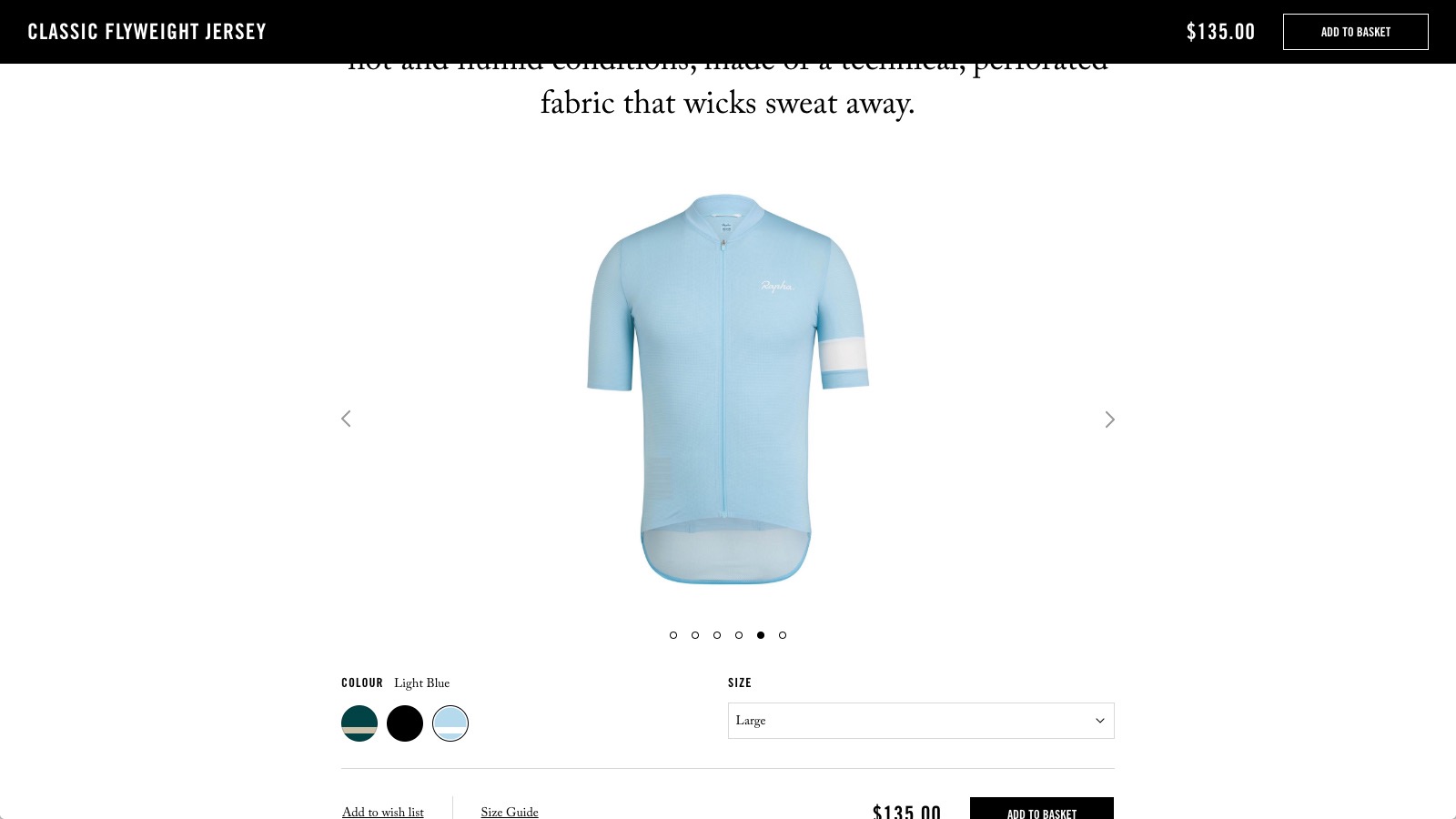Select the third carousel image dot
1456x819 pixels.
717,635
